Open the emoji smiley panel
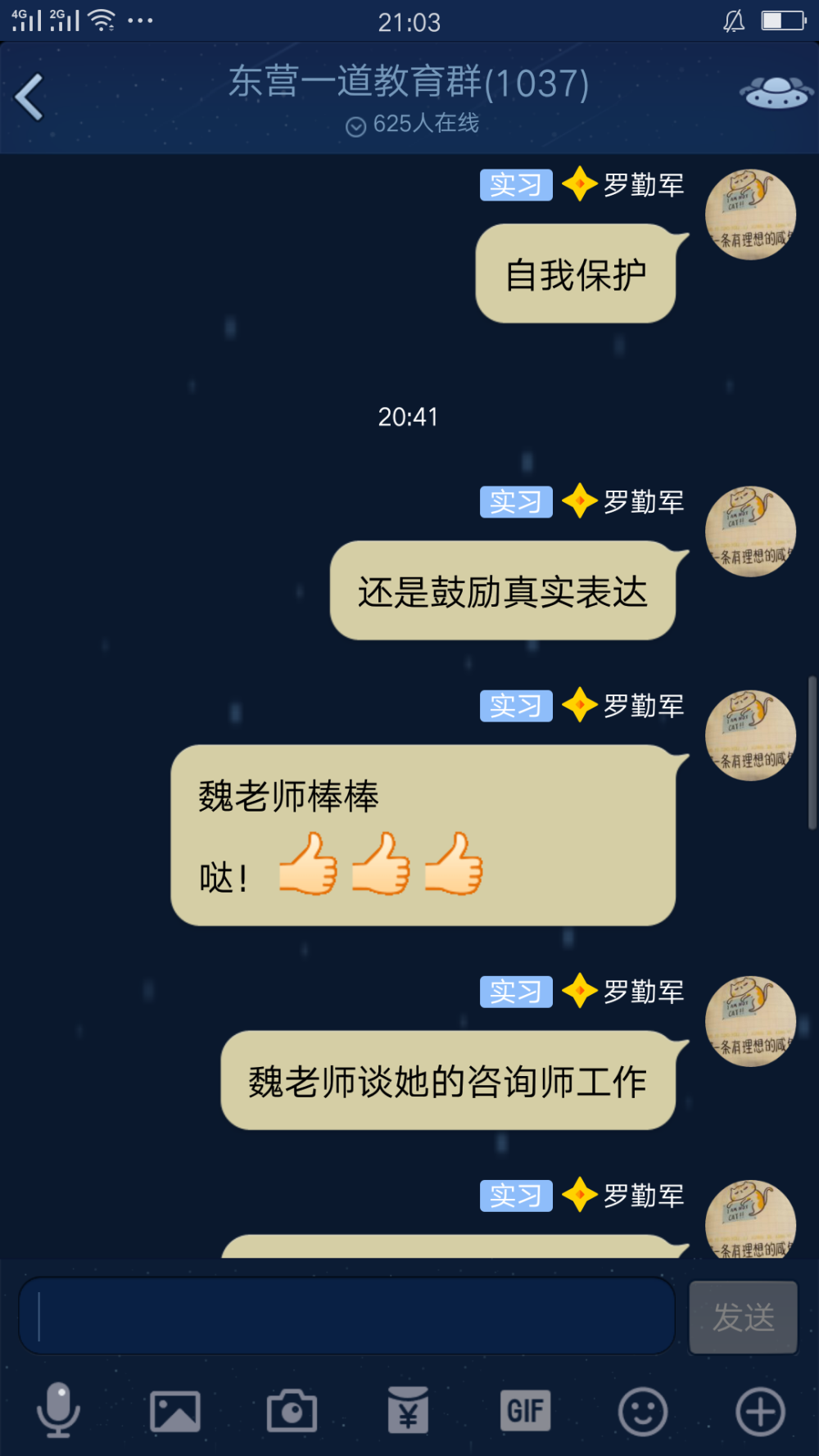This screenshot has width=819, height=1456. (642, 1411)
